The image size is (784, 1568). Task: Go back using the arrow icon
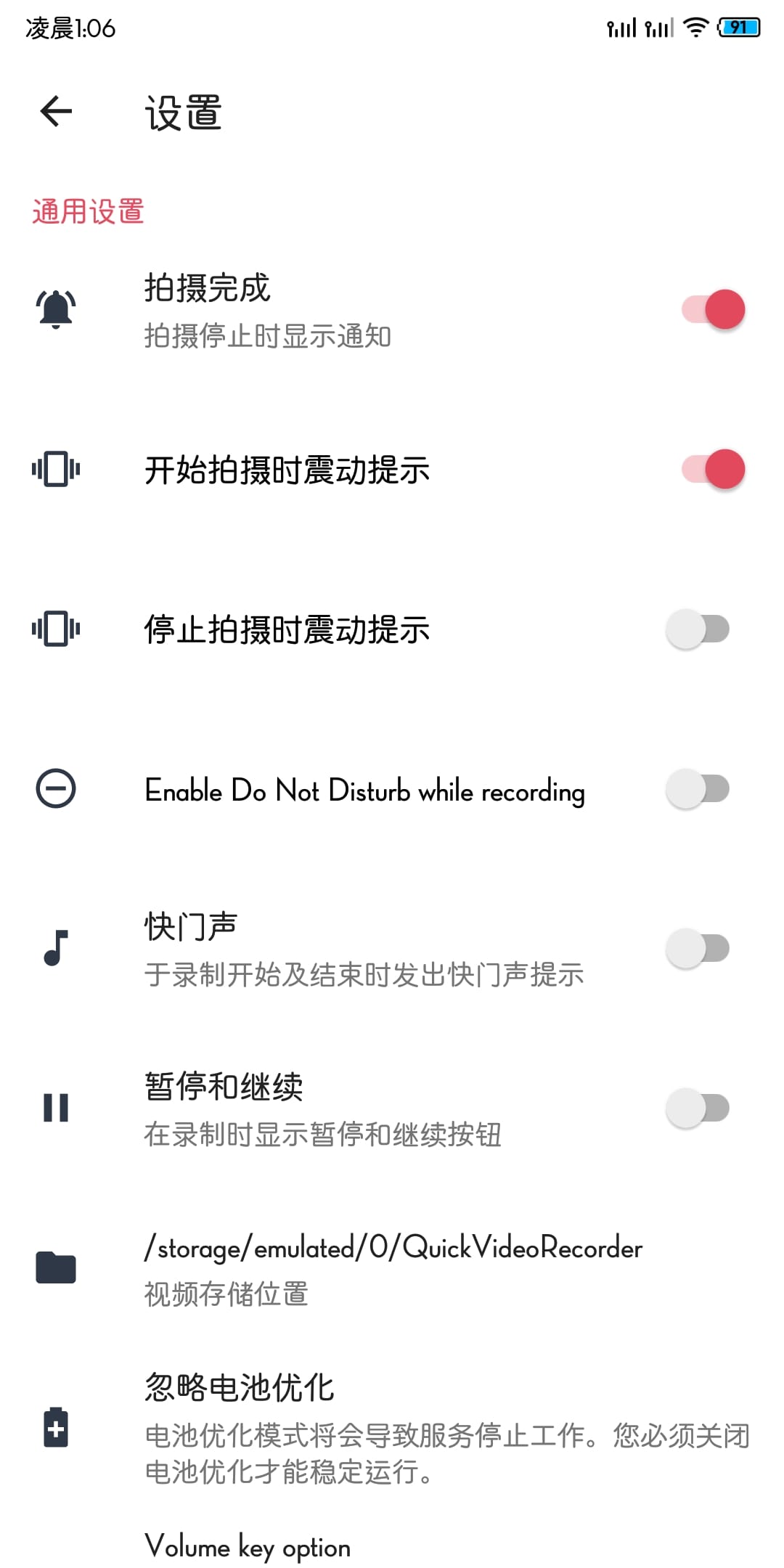56,112
